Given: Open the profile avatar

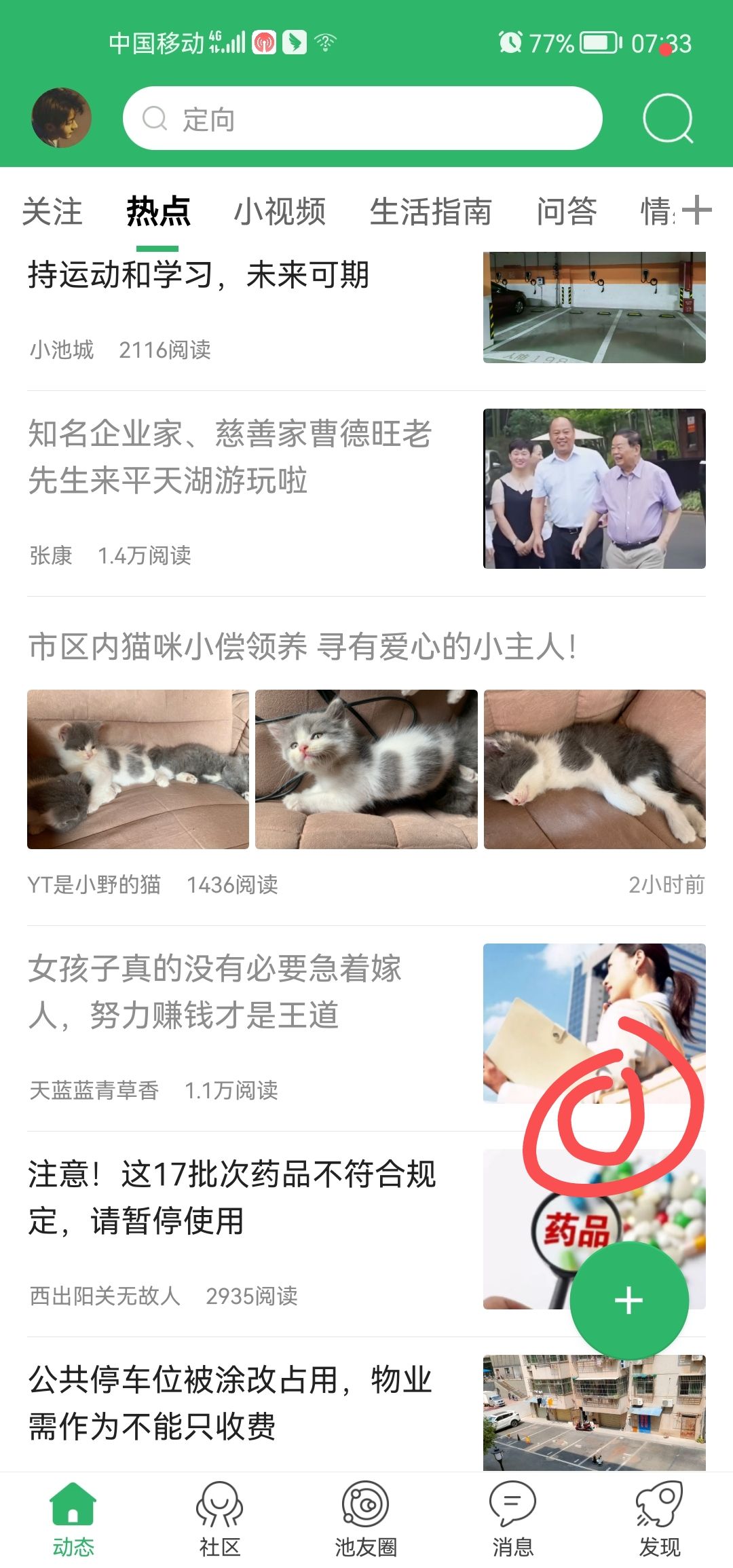Looking at the screenshot, I should 61,118.
